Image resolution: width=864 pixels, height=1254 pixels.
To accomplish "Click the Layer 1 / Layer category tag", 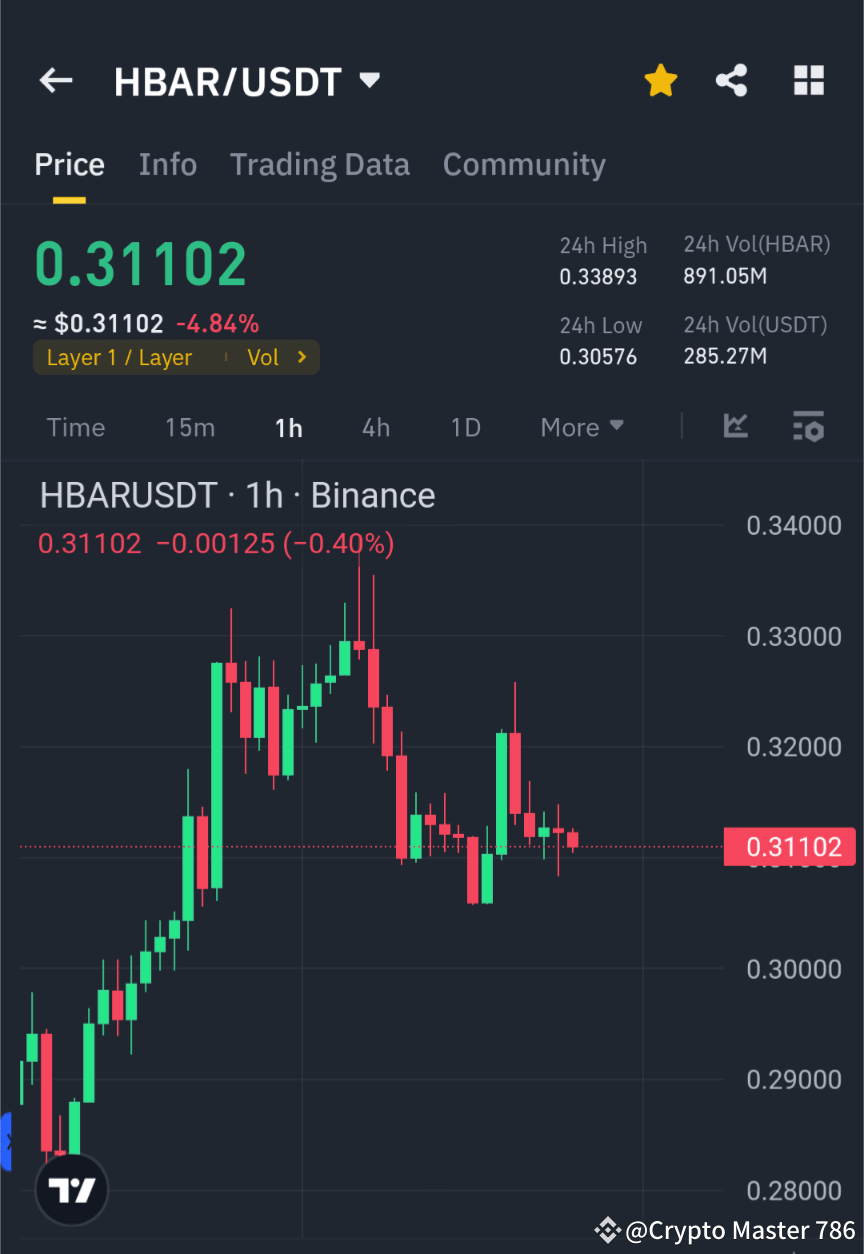I will click(x=118, y=357).
